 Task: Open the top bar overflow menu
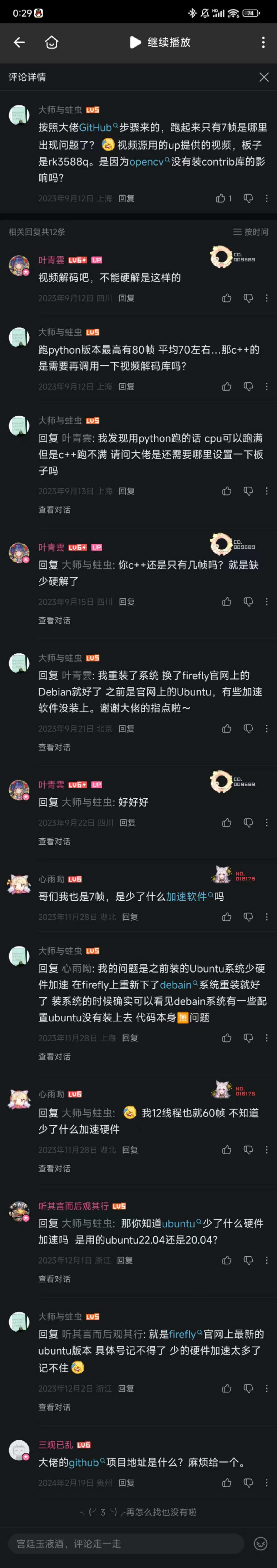pos(262,42)
